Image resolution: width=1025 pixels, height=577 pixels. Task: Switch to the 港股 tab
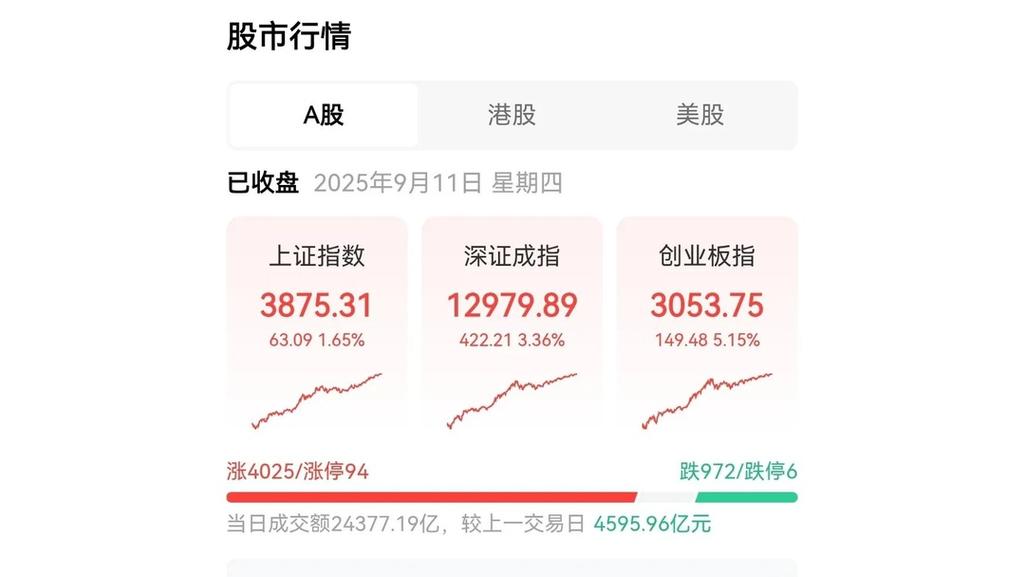click(x=511, y=115)
